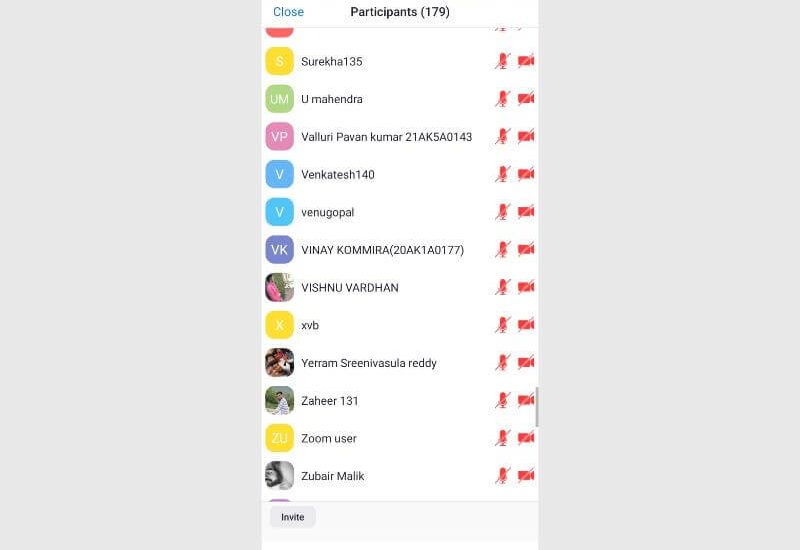The image size is (800, 550).
Task: Close the Participants panel
Action: [288, 12]
